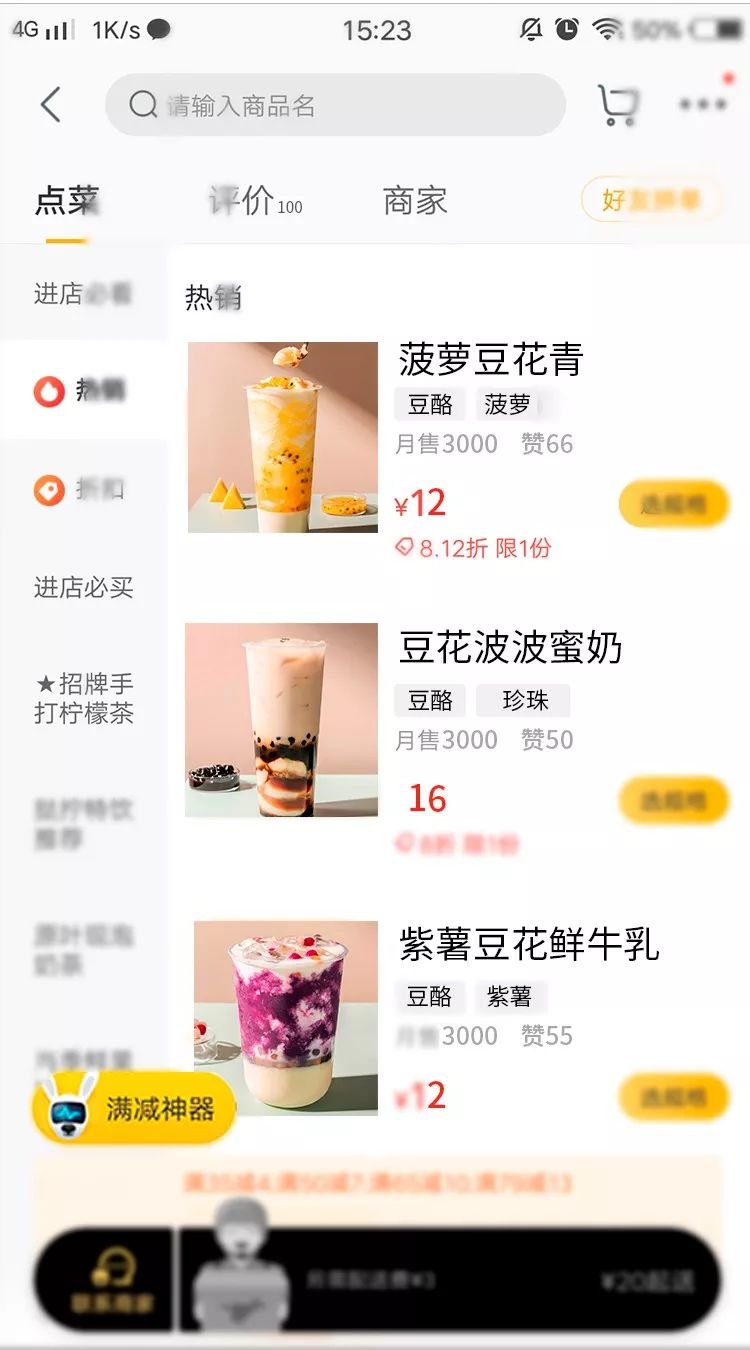Open the 豆花波波蜜奶 drink photo

pyautogui.click(x=282, y=720)
